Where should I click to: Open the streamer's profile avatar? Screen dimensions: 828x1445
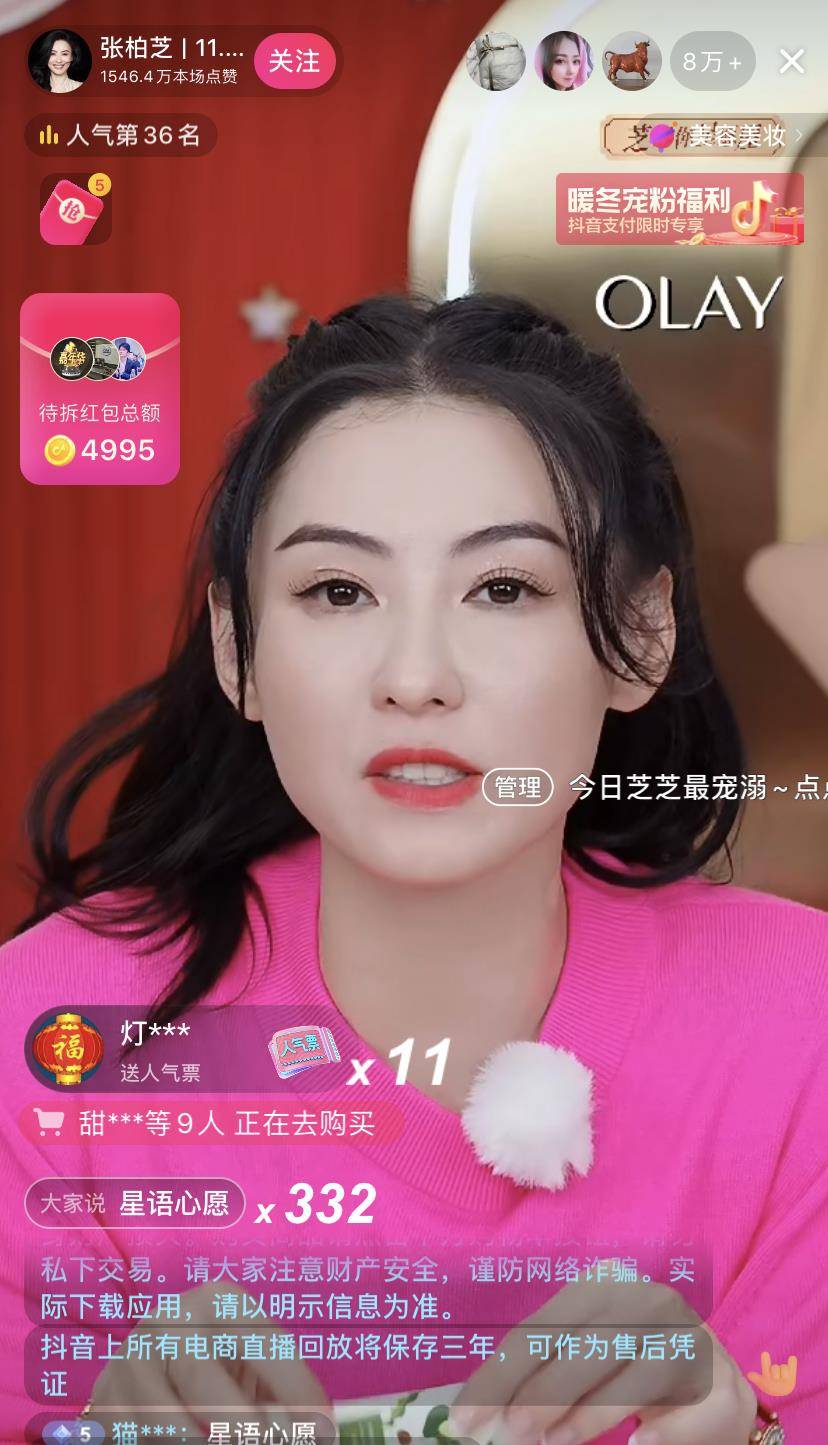click(60, 61)
